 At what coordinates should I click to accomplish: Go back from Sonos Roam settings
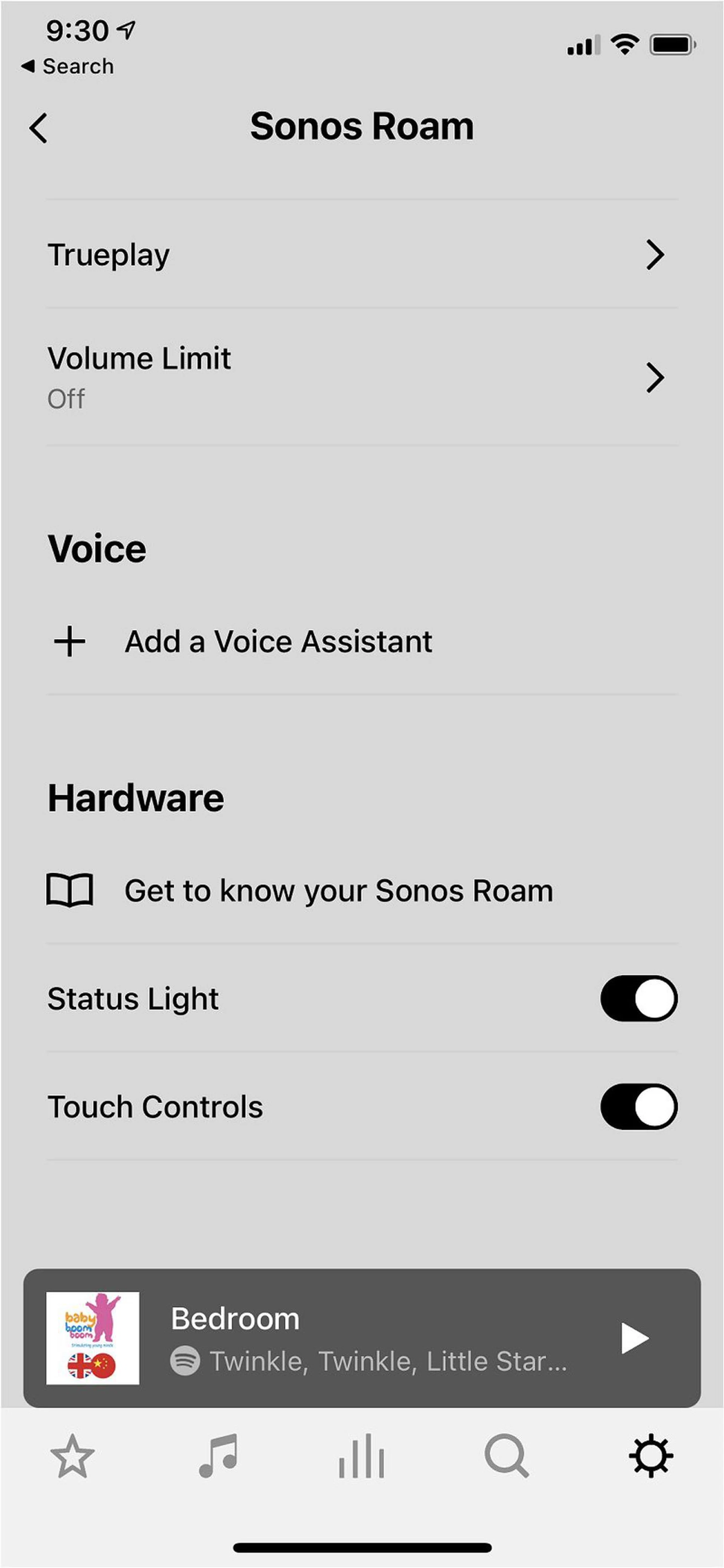point(38,128)
